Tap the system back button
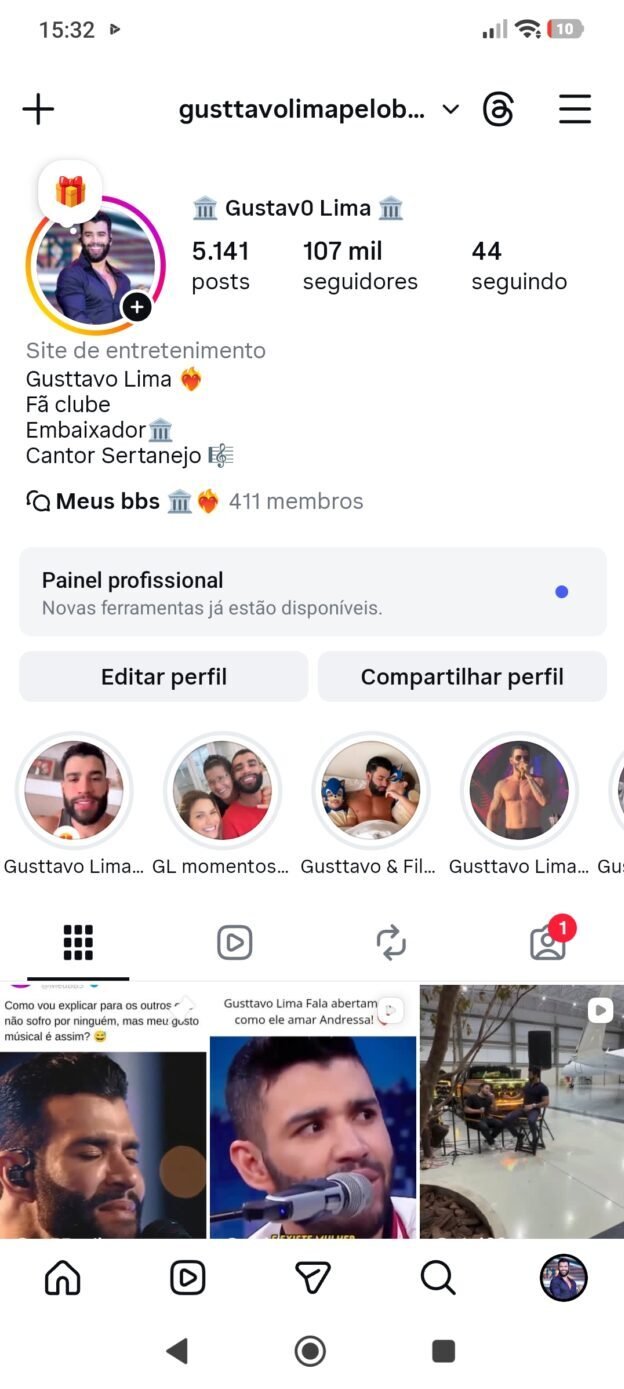Screen dimensions: 624x1389 tap(177, 1351)
